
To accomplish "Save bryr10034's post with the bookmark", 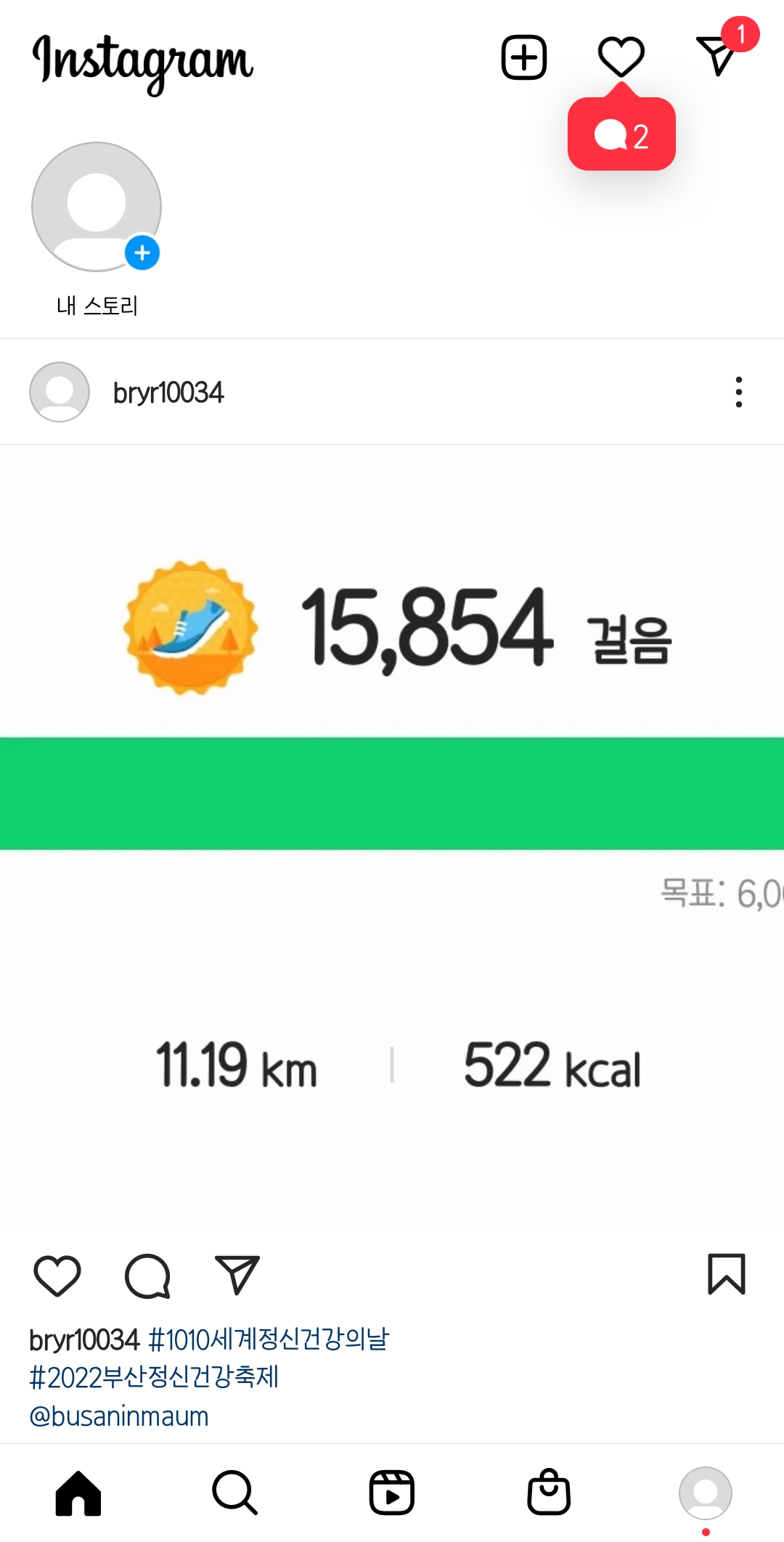I will (x=726, y=1274).
